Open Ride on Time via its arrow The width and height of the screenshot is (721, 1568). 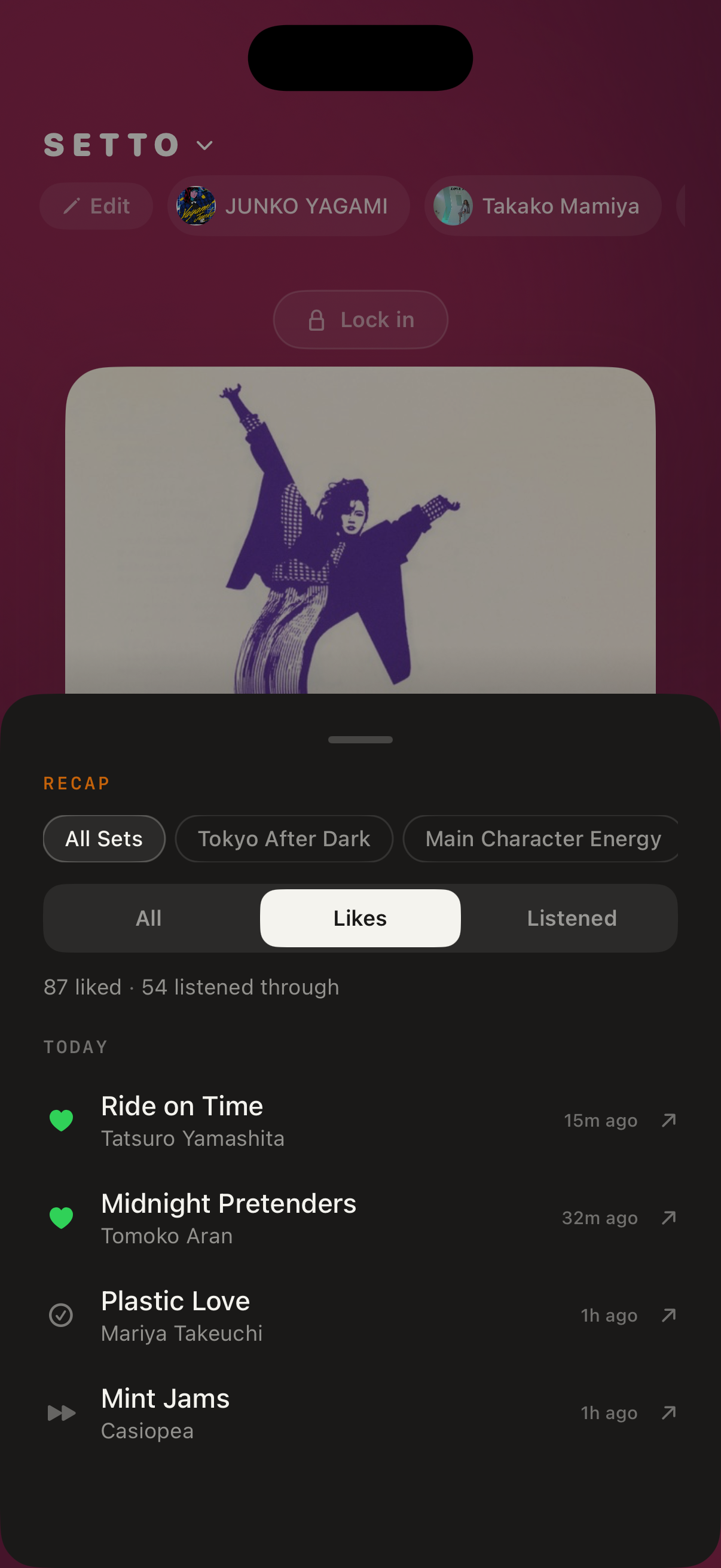pos(668,1120)
